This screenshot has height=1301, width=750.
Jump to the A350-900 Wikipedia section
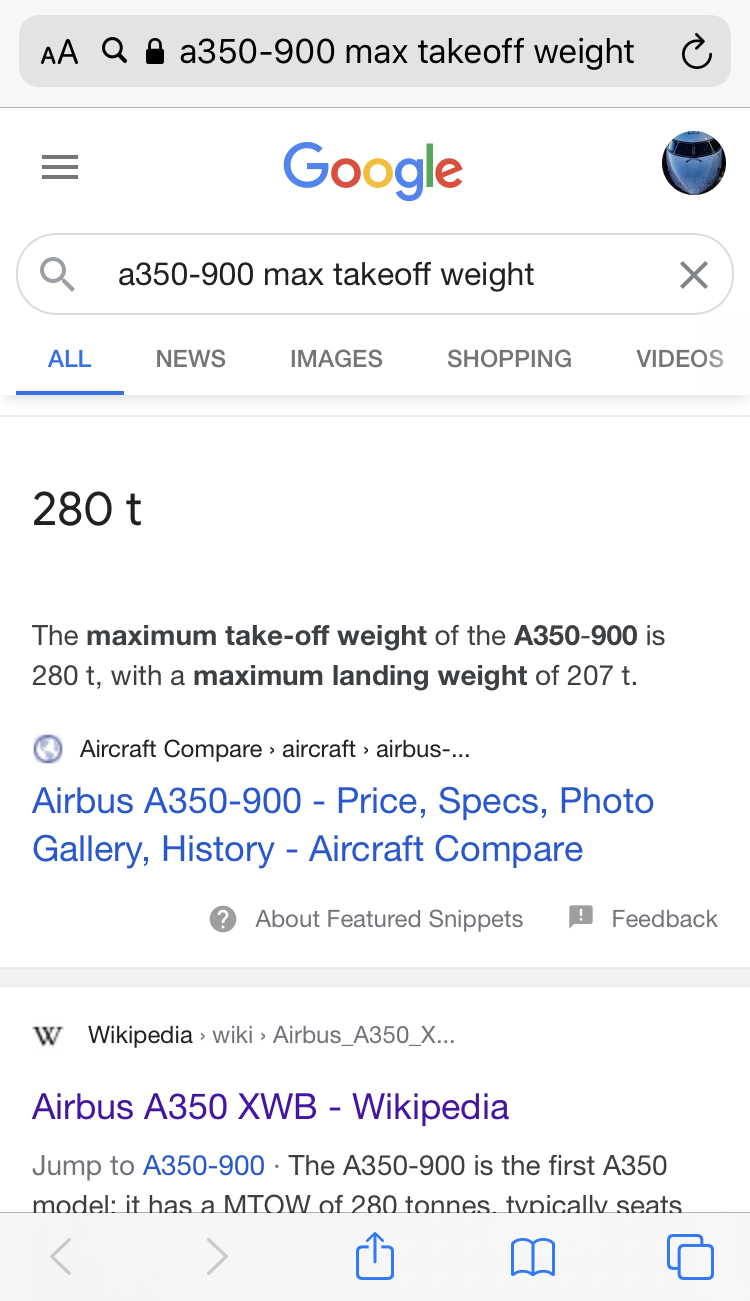pyautogui.click(x=204, y=1166)
